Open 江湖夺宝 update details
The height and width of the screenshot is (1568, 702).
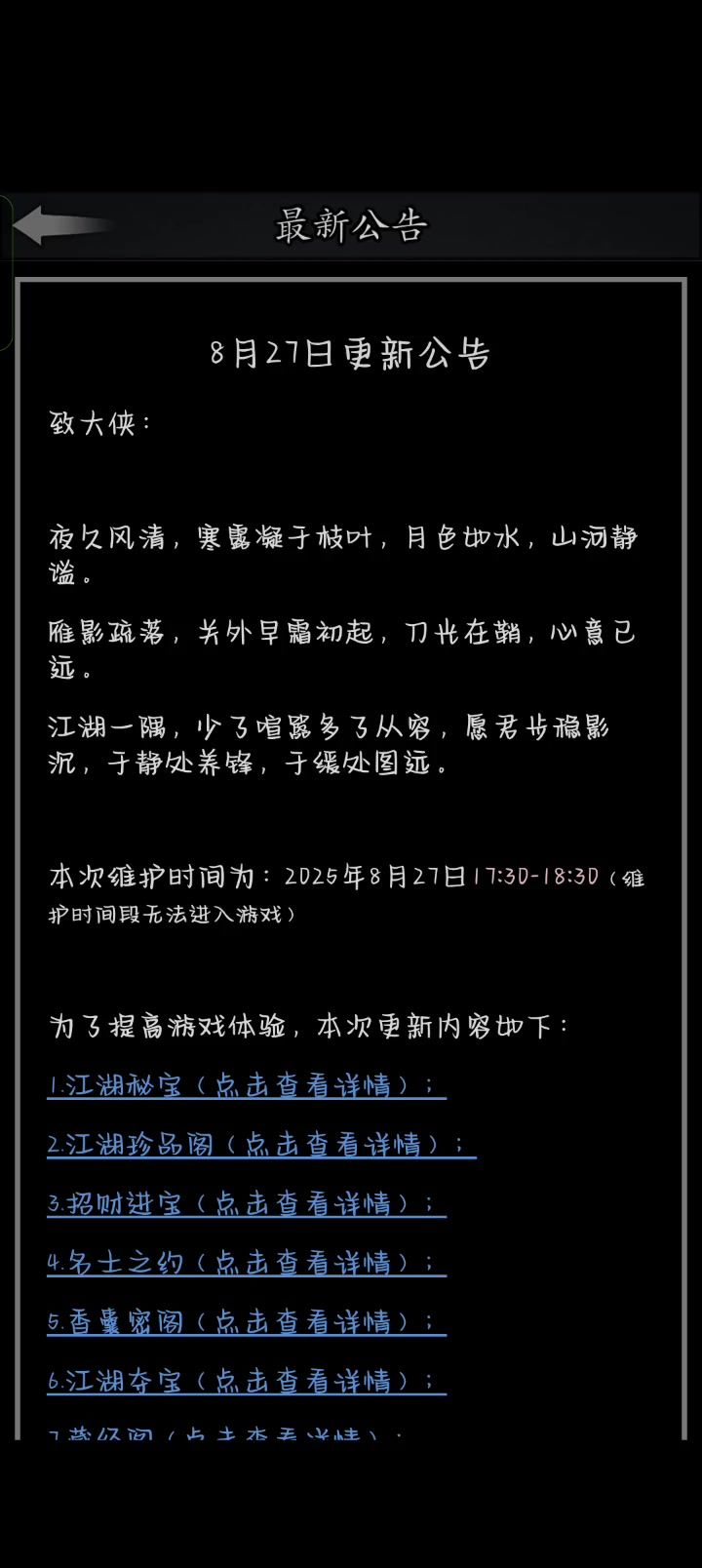pyautogui.click(x=244, y=1381)
